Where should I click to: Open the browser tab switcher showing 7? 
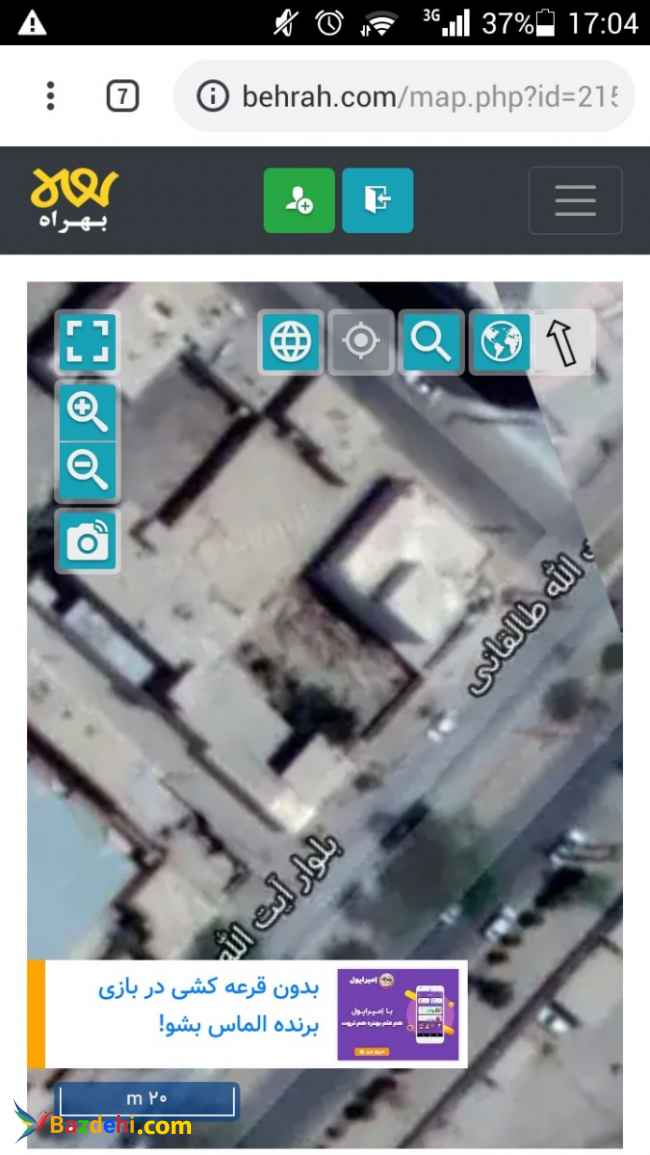point(122,96)
